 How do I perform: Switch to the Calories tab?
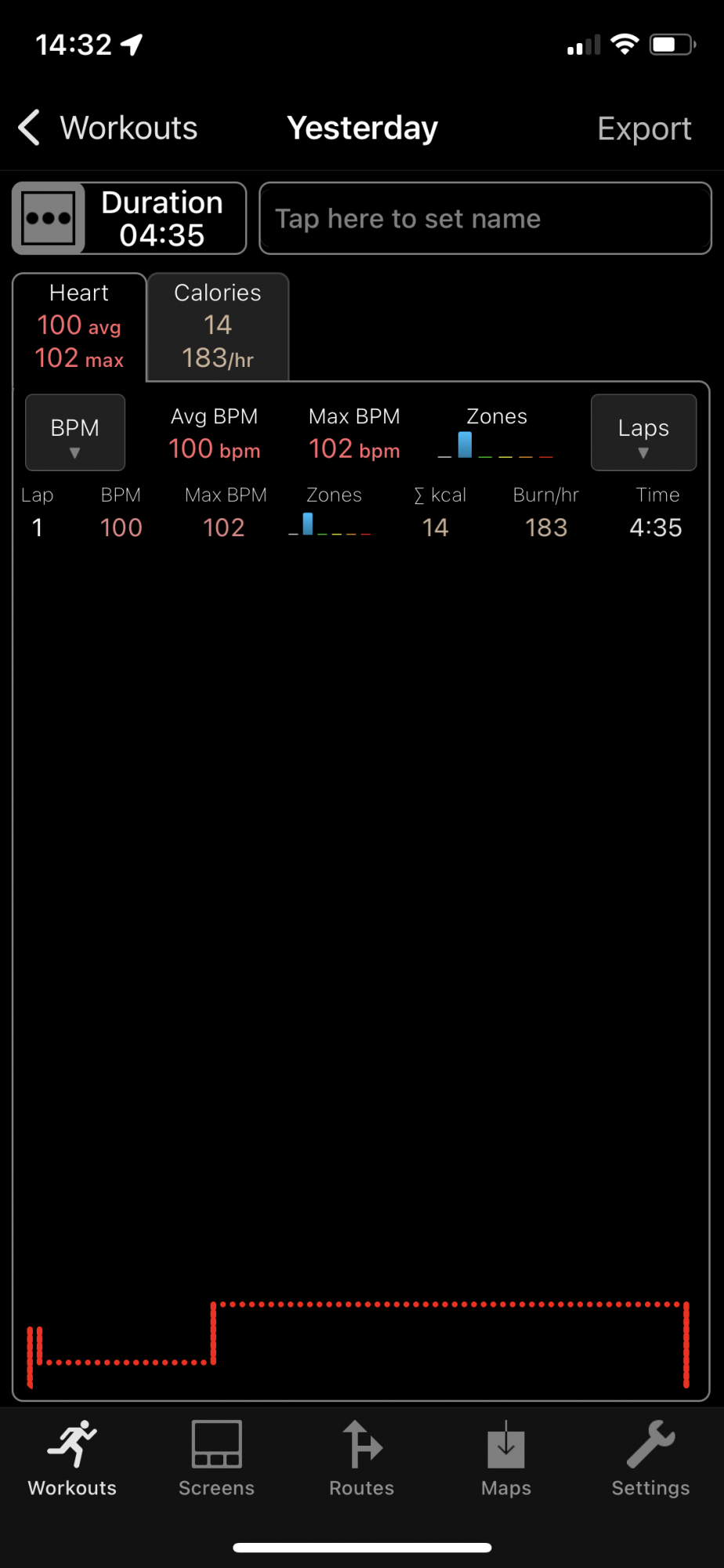click(218, 326)
